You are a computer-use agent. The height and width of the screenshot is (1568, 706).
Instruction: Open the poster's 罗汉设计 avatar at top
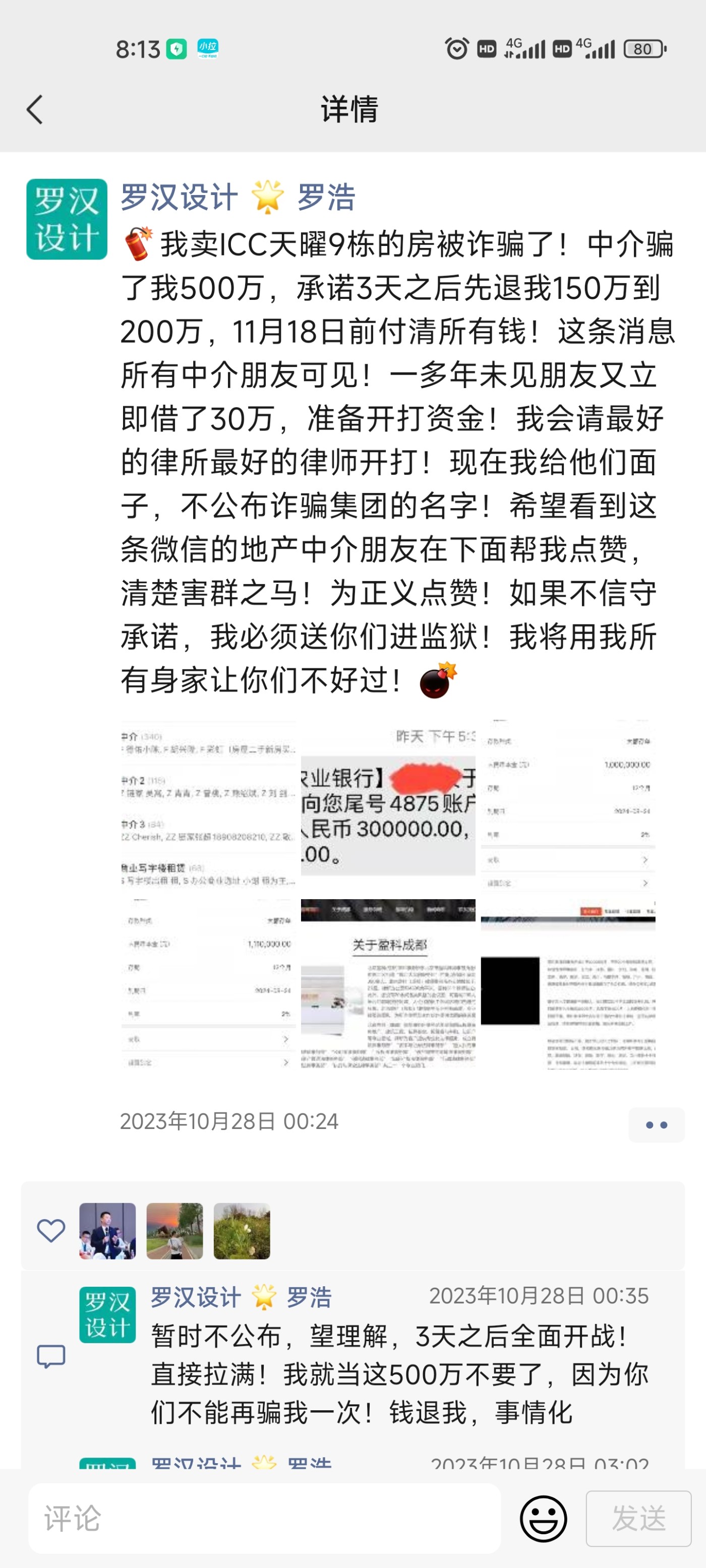[x=67, y=219]
